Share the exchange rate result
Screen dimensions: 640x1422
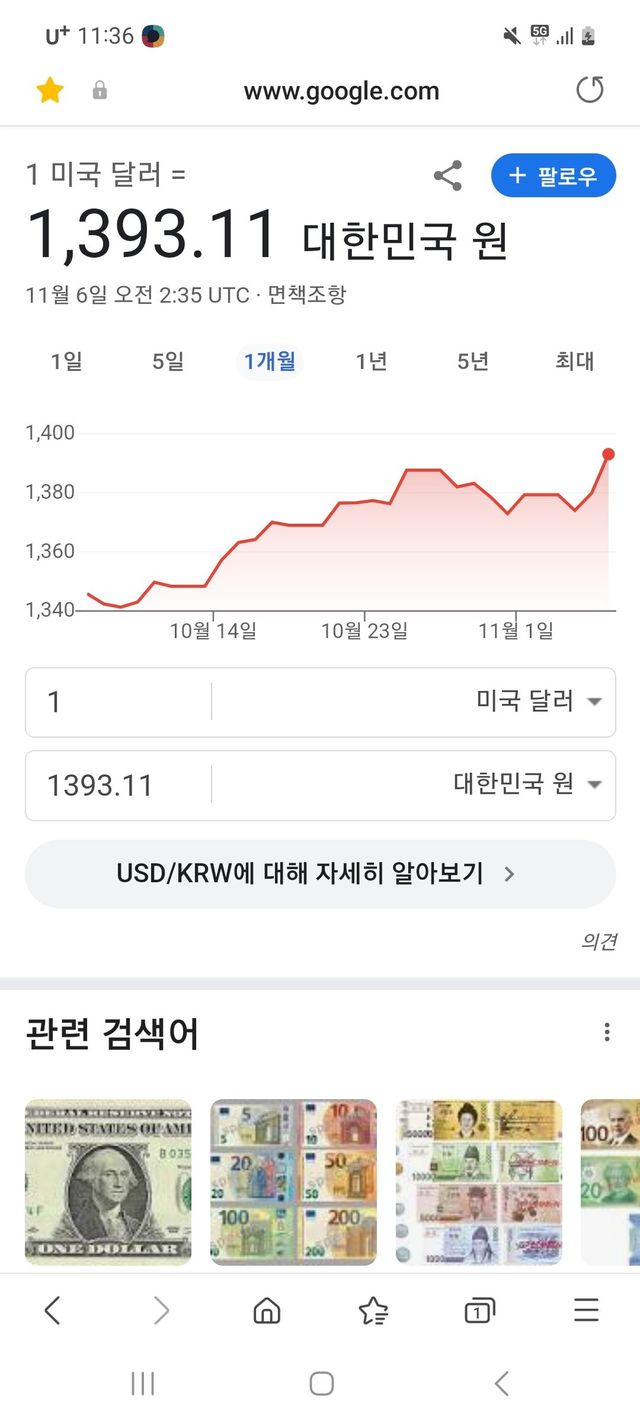[447, 176]
